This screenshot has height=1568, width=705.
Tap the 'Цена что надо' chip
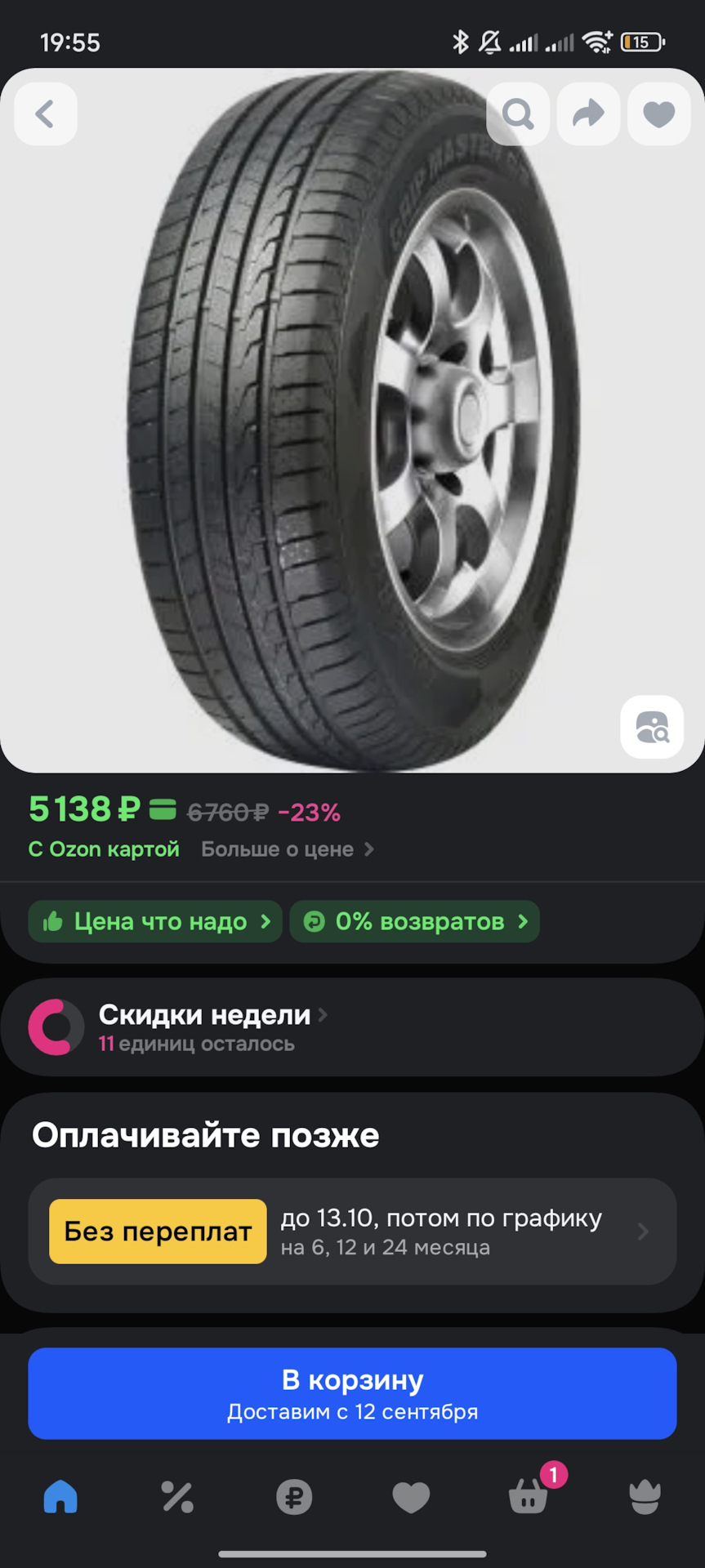pos(155,922)
